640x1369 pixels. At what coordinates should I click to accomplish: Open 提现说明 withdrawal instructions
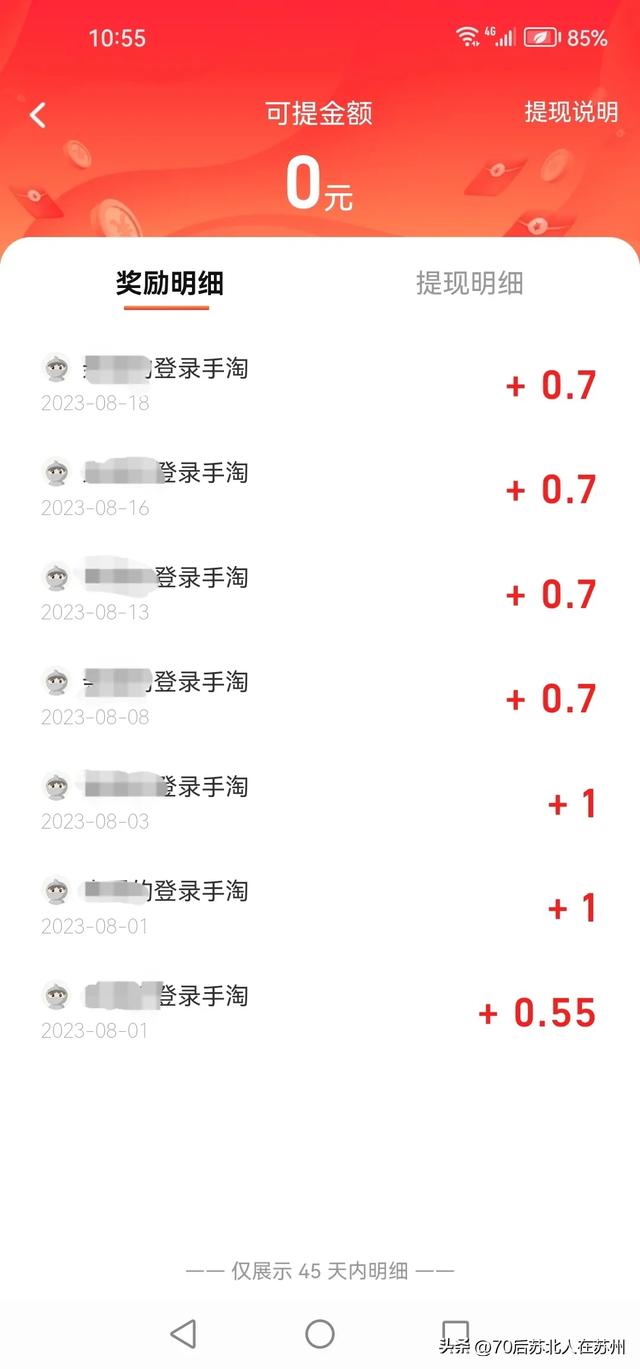[x=571, y=112]
